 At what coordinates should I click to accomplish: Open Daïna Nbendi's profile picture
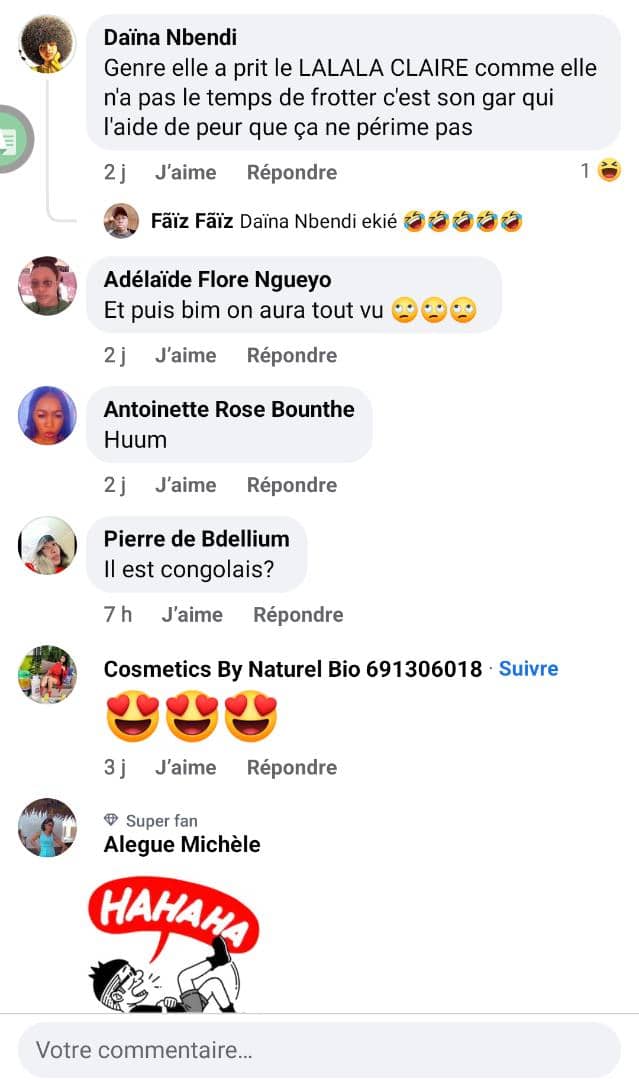[47, 44]
